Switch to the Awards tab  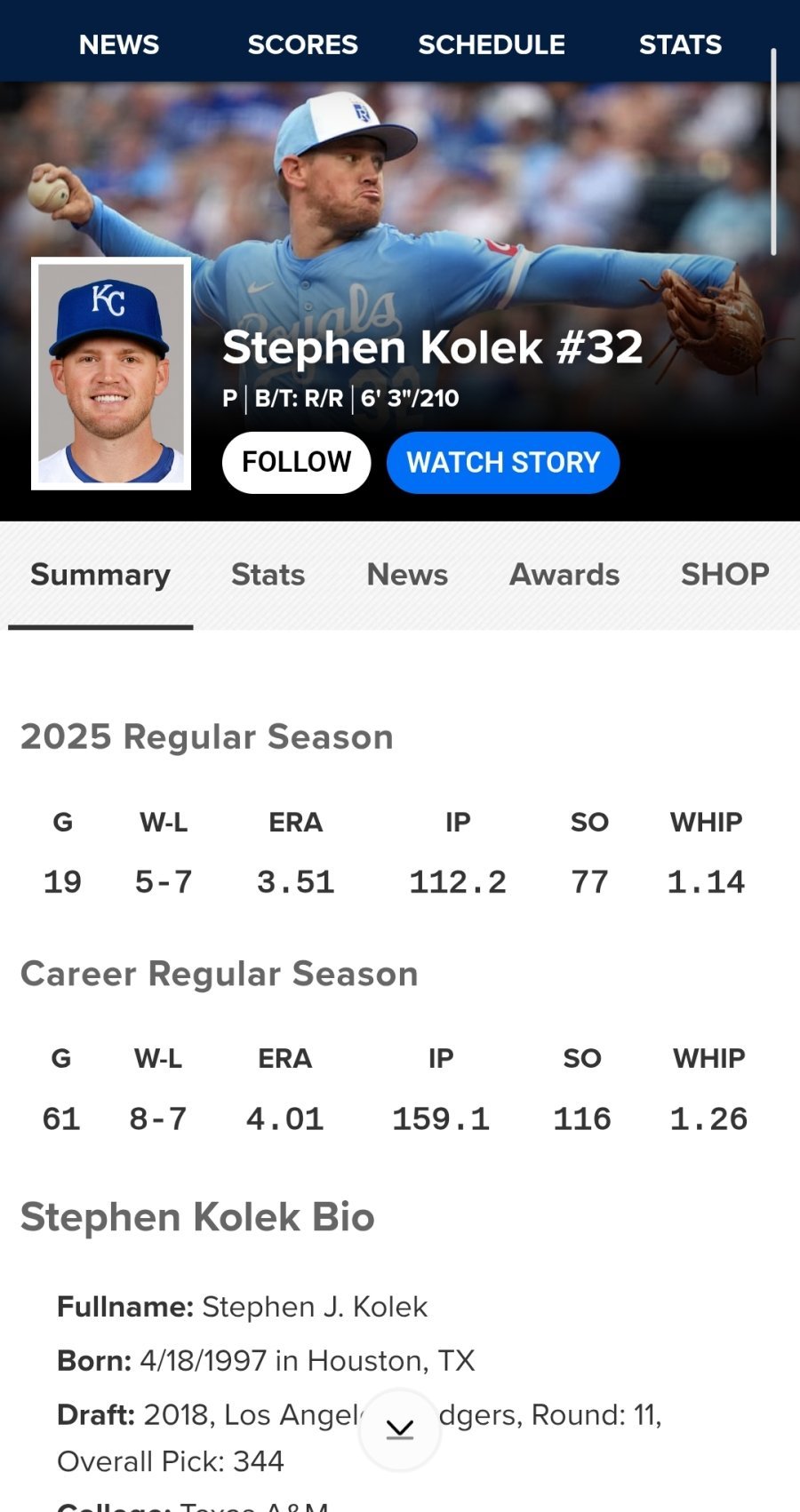click(x=564, y=575)
